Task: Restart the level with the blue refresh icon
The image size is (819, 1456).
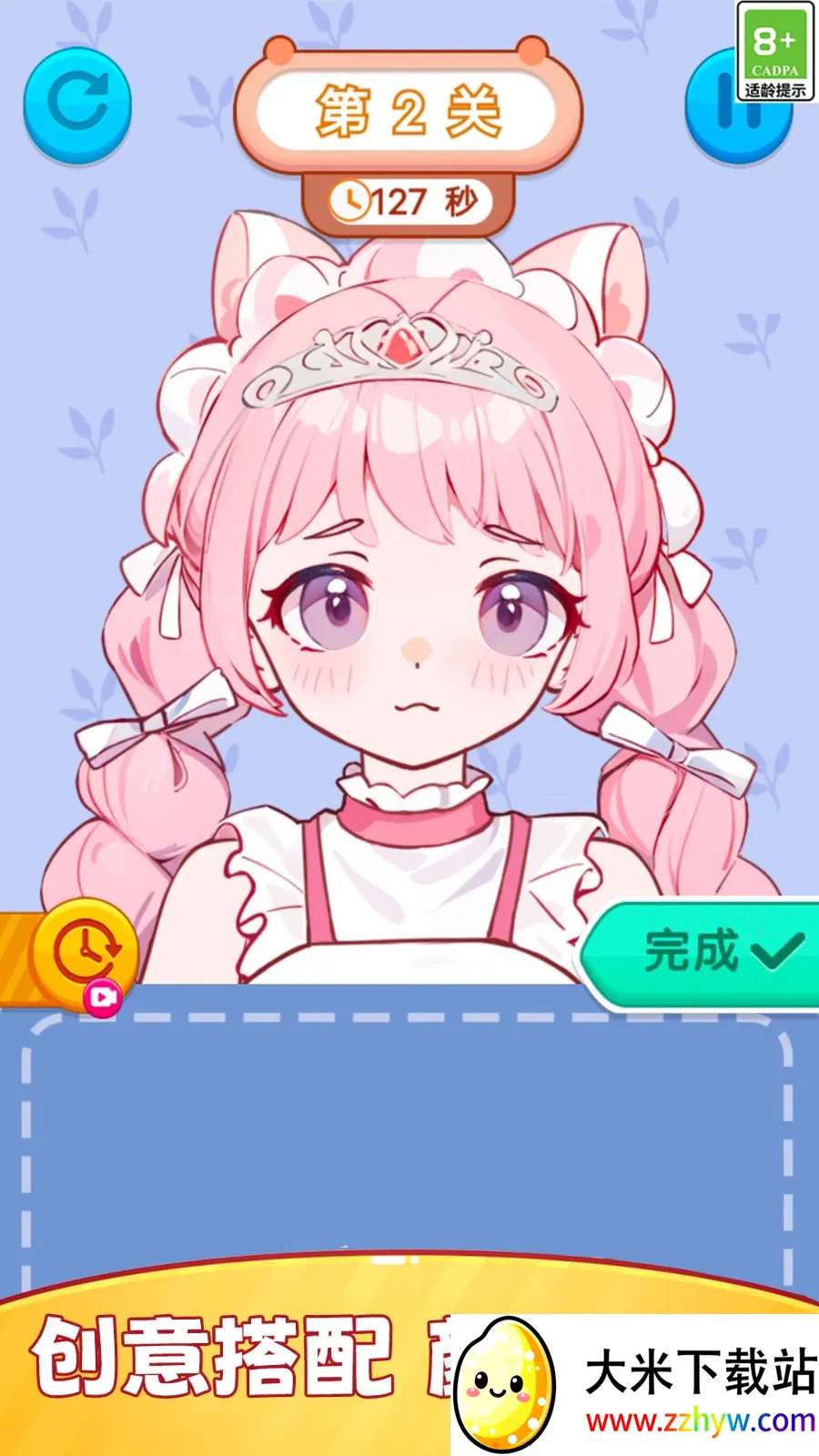Action: pyautogui.click(x=77, y=105)
